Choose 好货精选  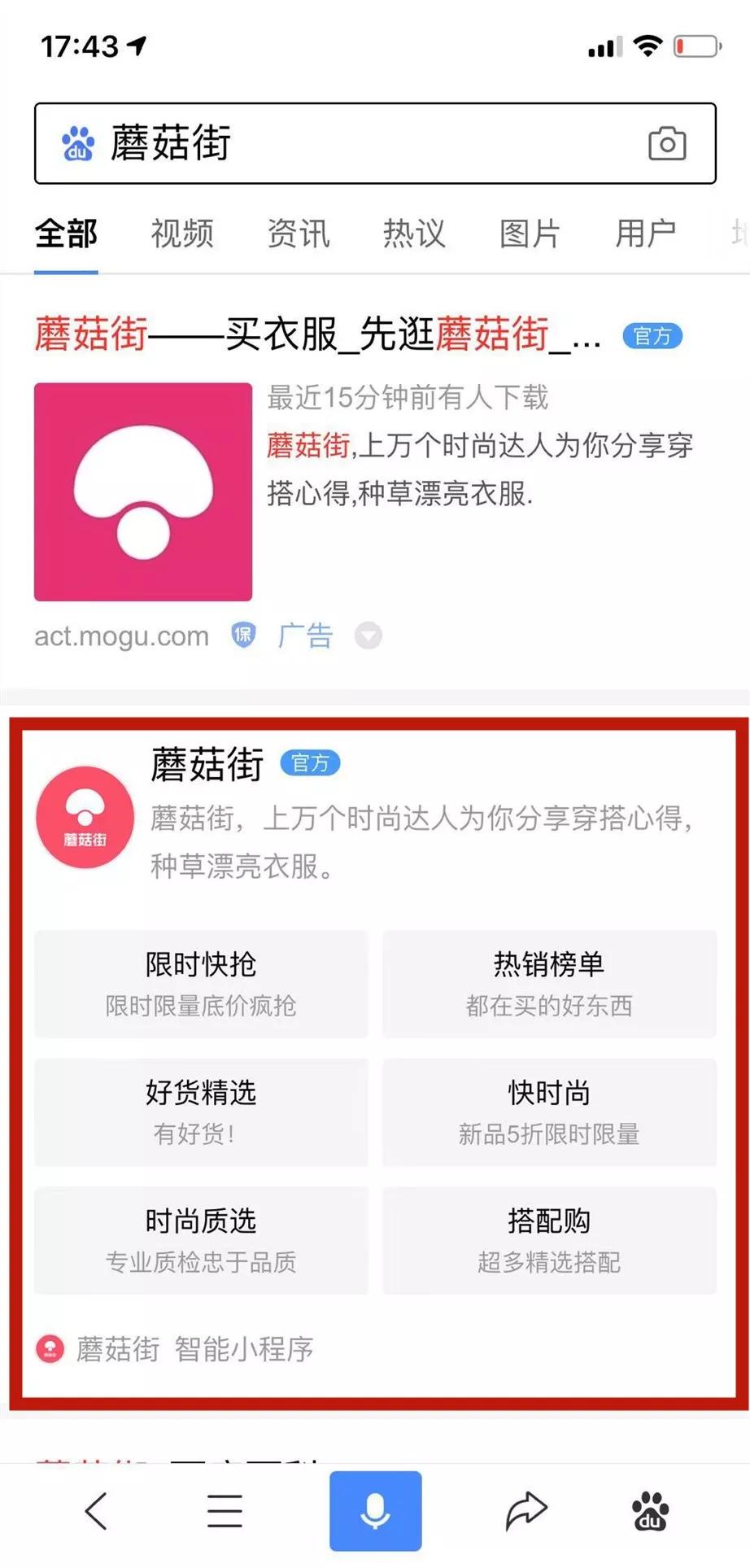point(201,1112)
